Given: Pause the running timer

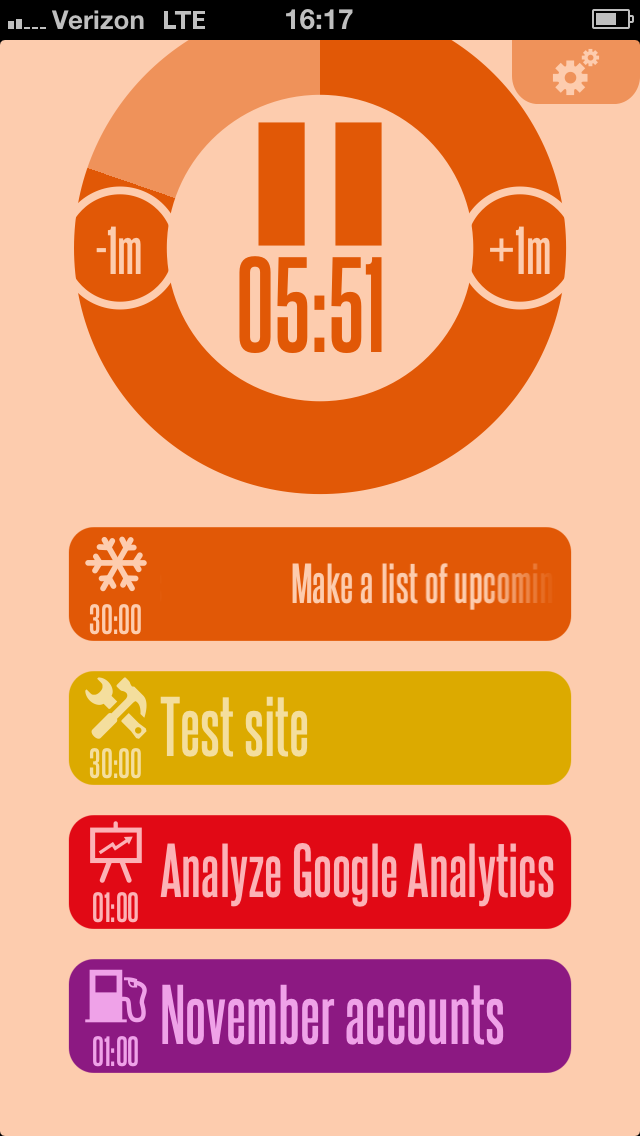Looking at the screenshot, I should pyautogui.click(x=320, y=184).
